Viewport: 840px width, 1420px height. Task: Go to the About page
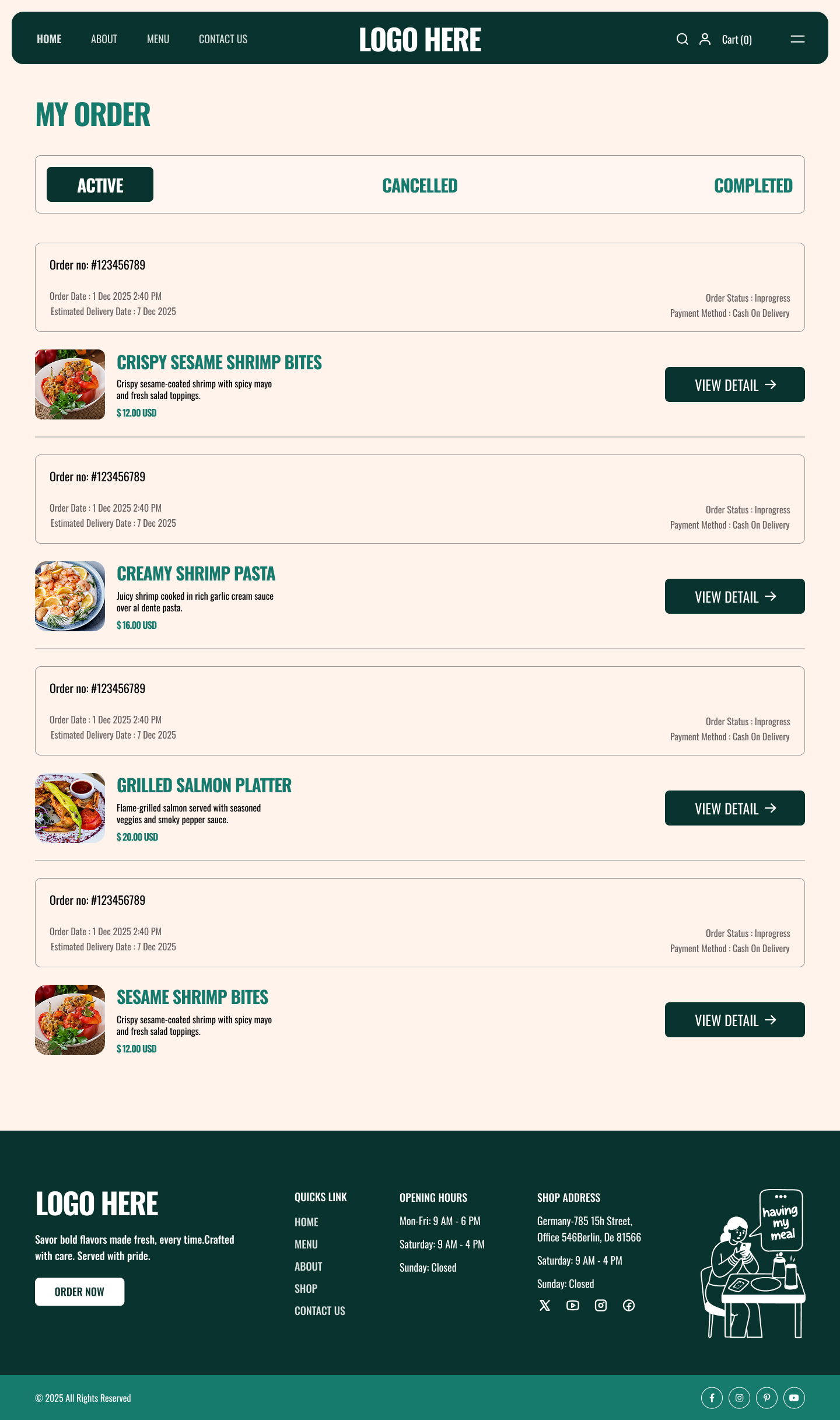(104, 39)
